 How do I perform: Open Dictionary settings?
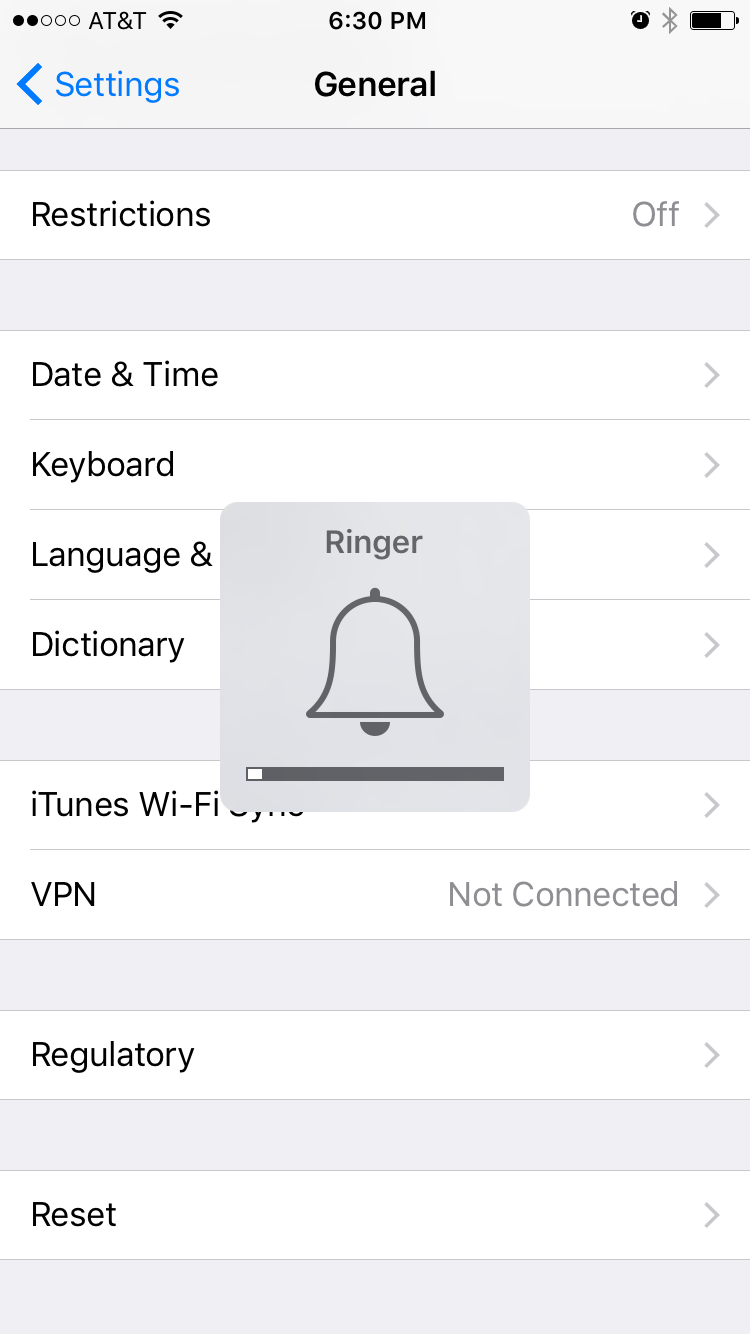108,645
